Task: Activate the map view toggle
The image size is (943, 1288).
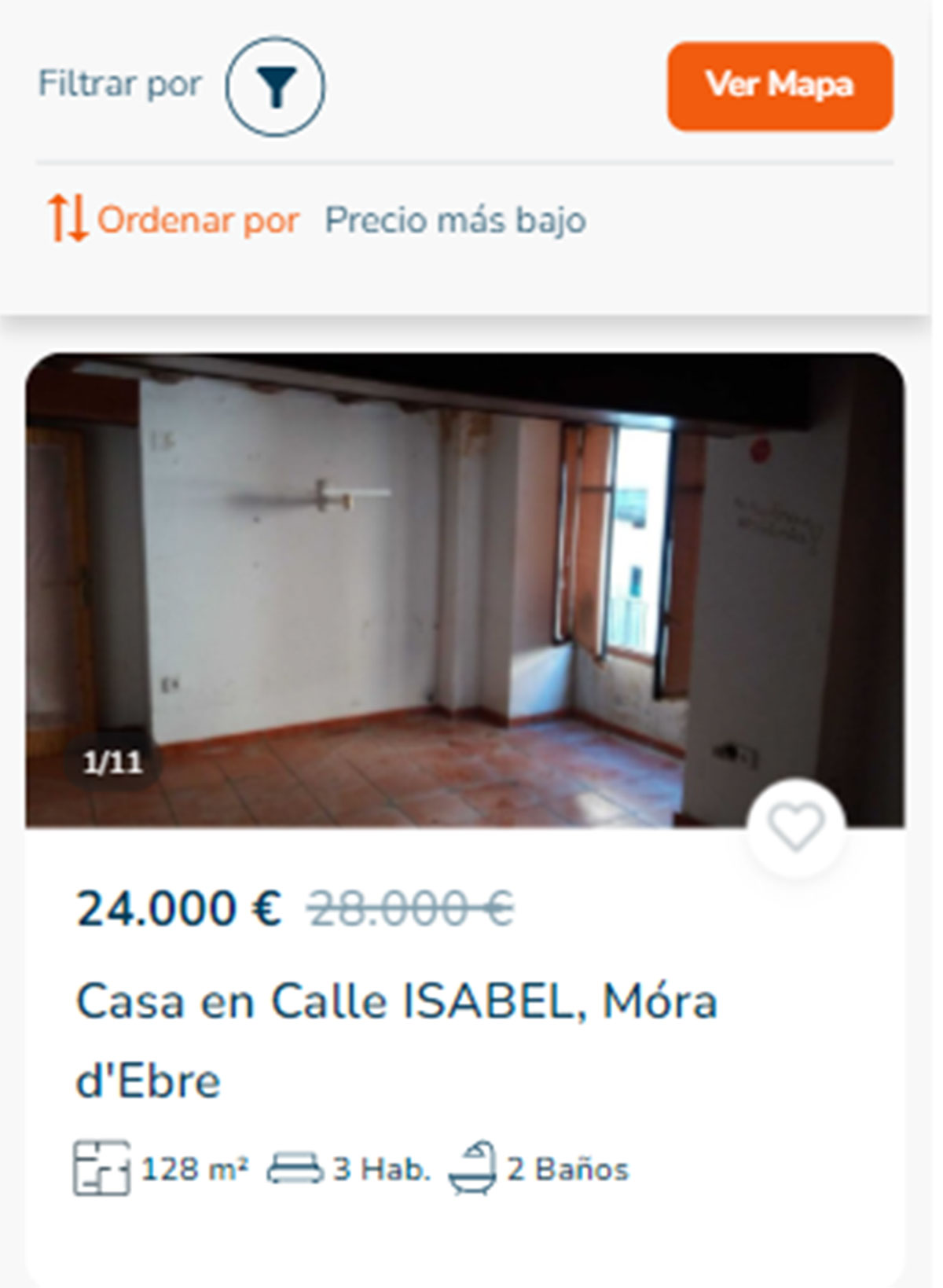Action: click(x=779, y=85)
